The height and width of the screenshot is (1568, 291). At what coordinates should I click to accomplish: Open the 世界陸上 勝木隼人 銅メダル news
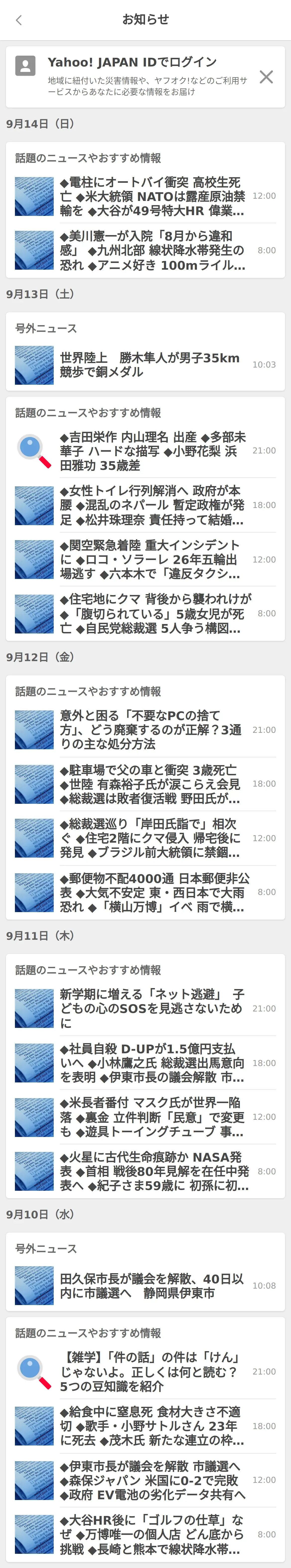[152, 365]
